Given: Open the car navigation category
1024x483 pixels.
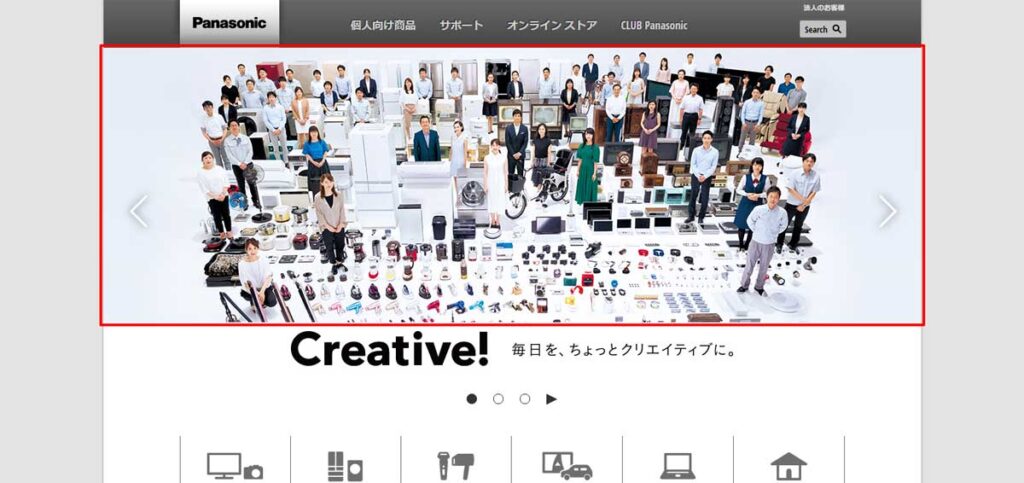Looking at the screenshot, I should point(567,465).
